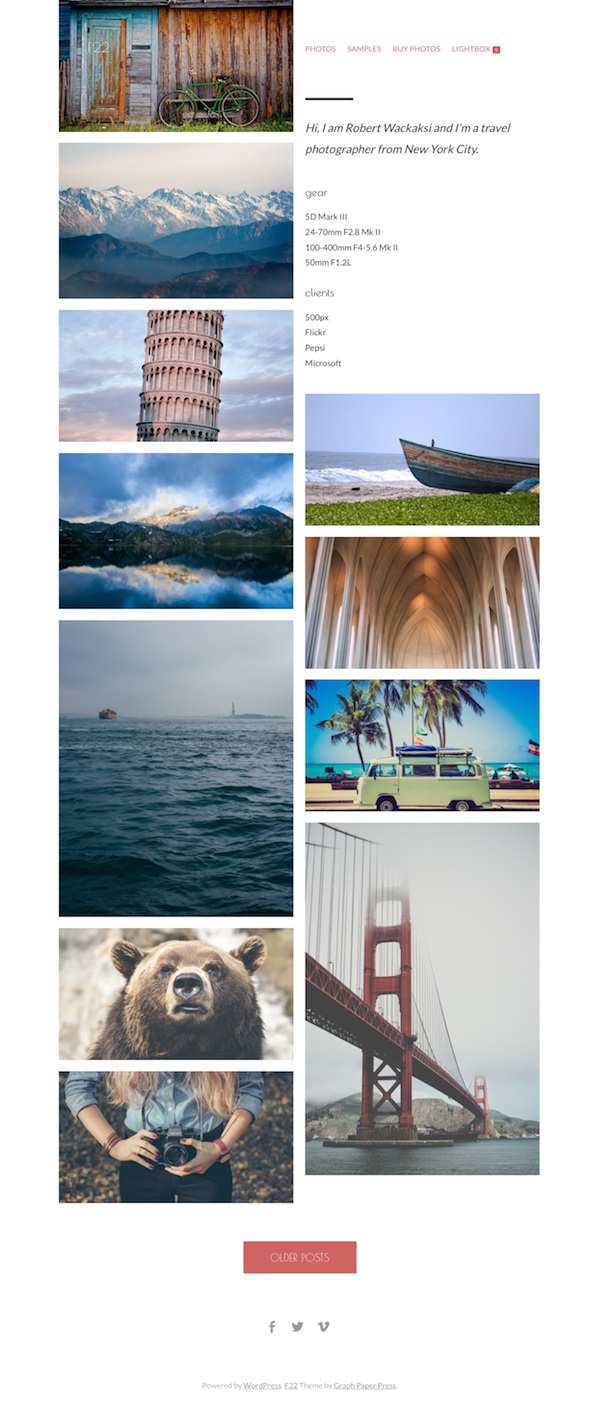Viewport: 600px width, 1407px height.
Task: Open the arched cathedral ceiling photo
Action: (422, 602)
